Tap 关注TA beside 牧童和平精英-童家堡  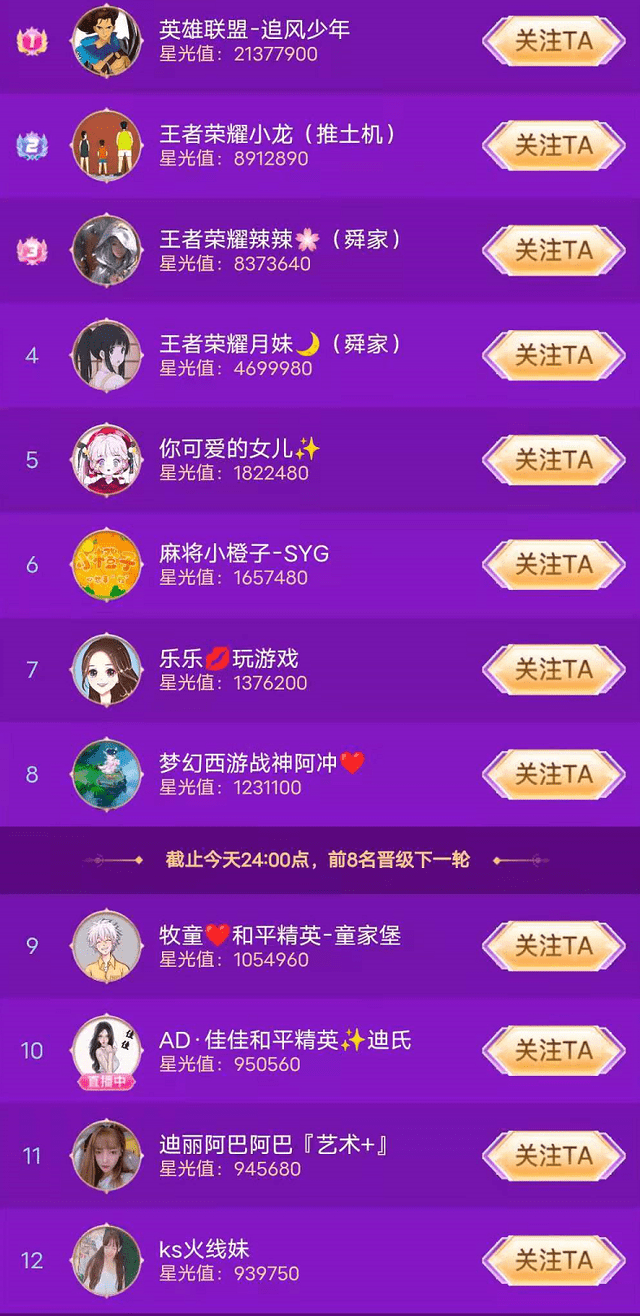tap(553, 946)
